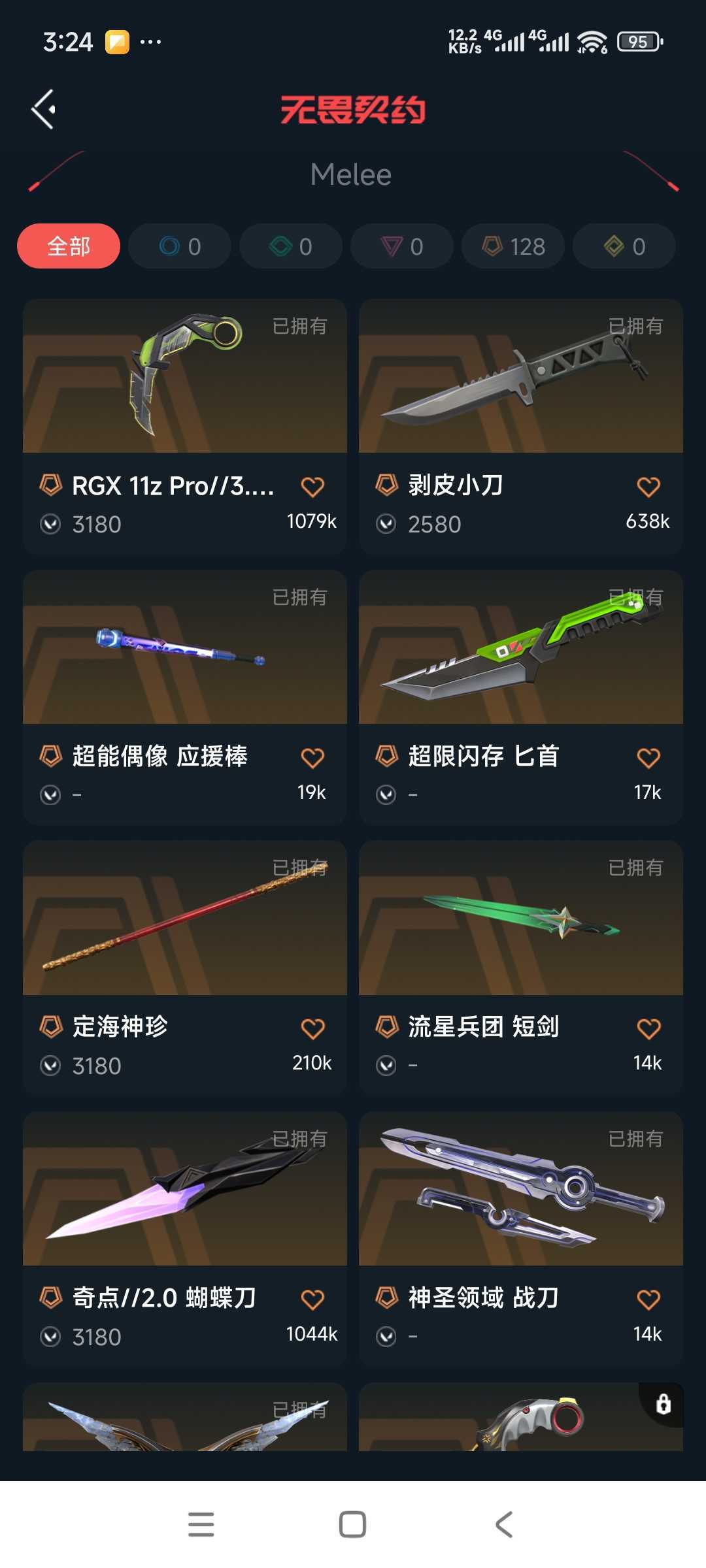706x1568 pixels.
Task: Open the 超能偶像 应援棒 card
Action: click(x=185, y=697)
